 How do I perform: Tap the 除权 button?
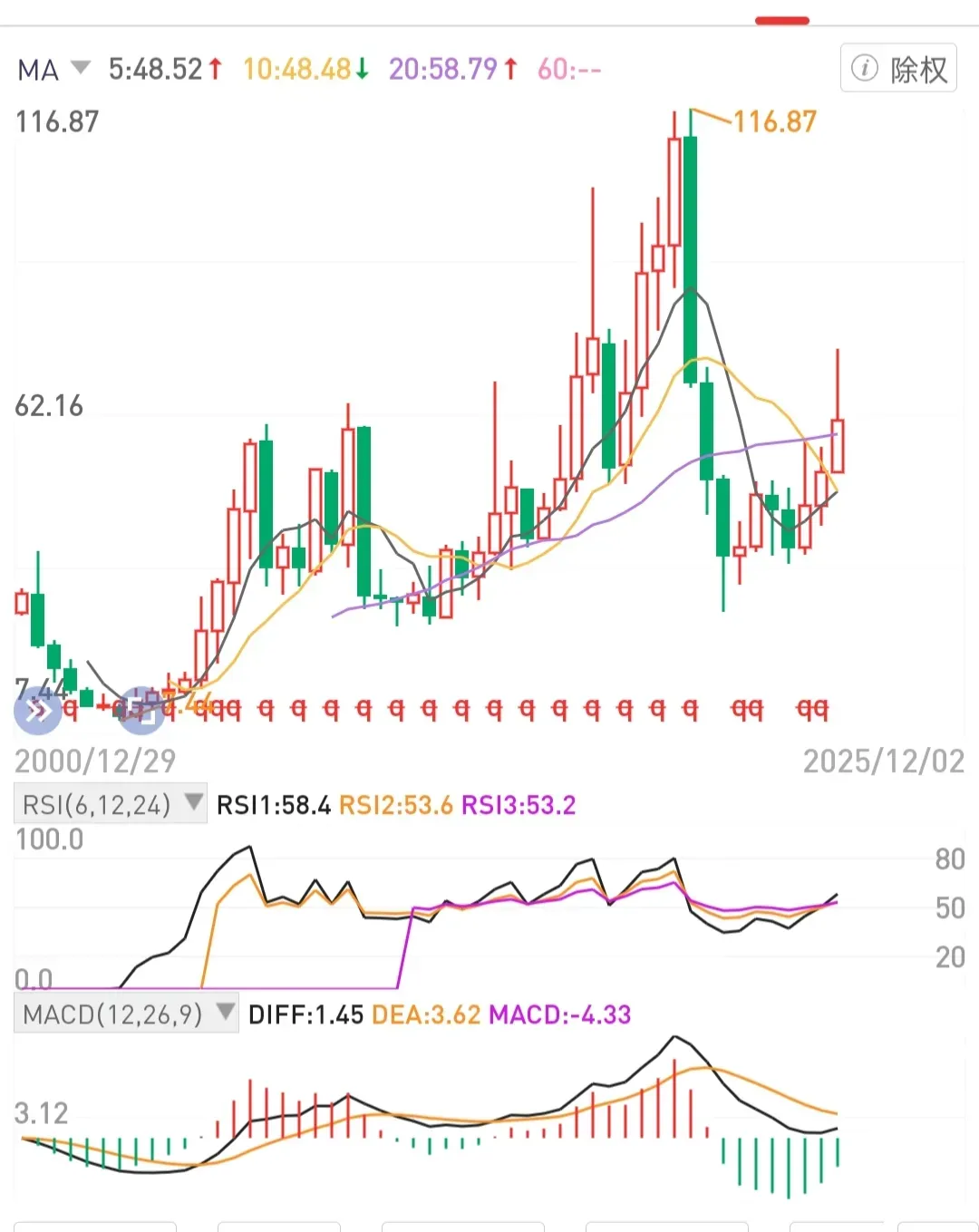tap(898, 69)
